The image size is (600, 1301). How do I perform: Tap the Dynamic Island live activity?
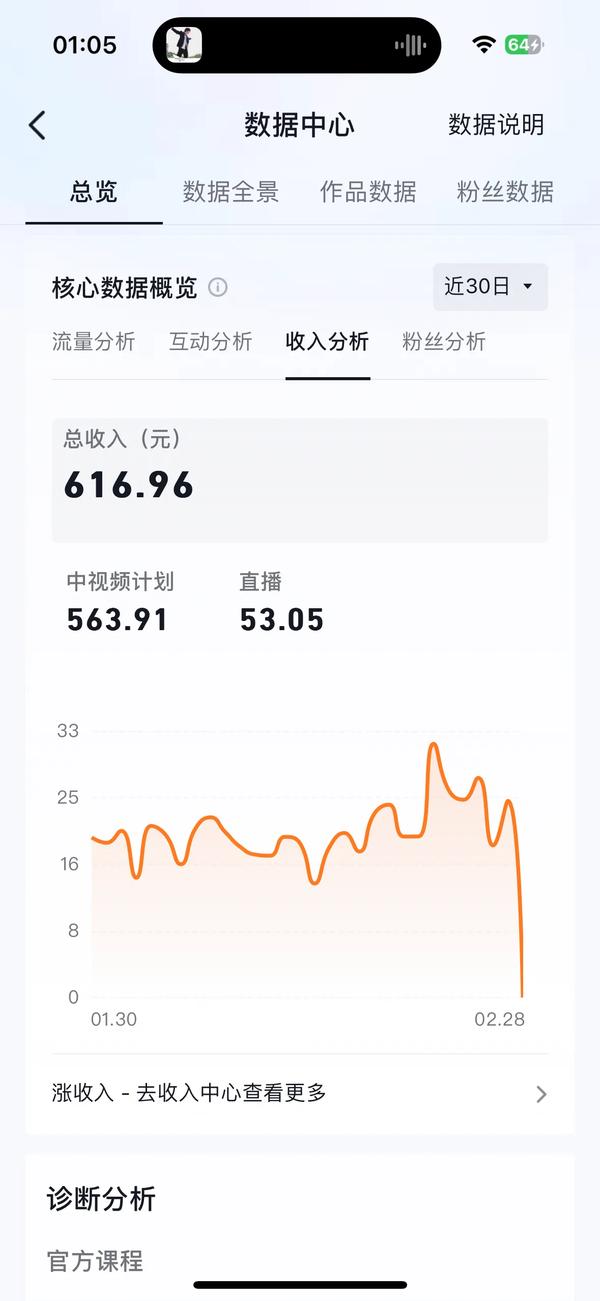(297, 45)
